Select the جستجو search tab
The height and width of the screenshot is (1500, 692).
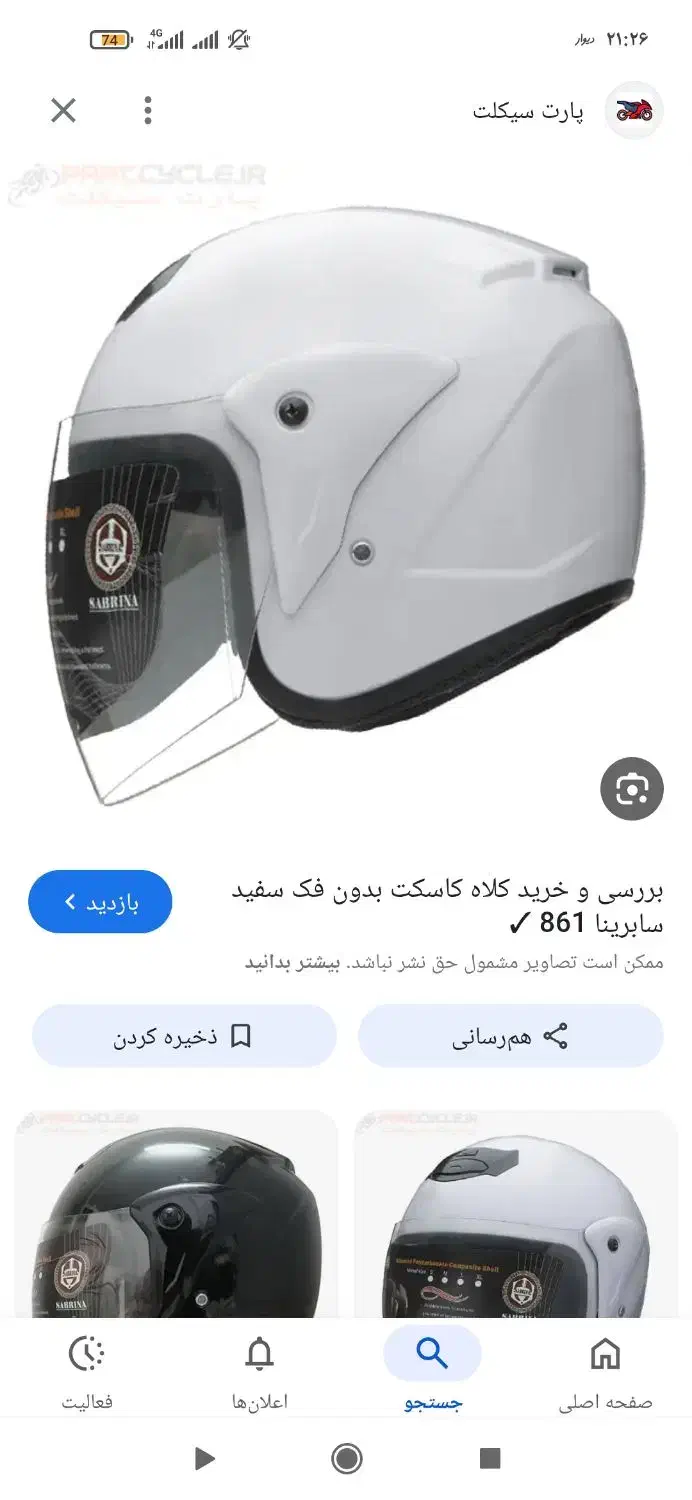coord(432,1373)
